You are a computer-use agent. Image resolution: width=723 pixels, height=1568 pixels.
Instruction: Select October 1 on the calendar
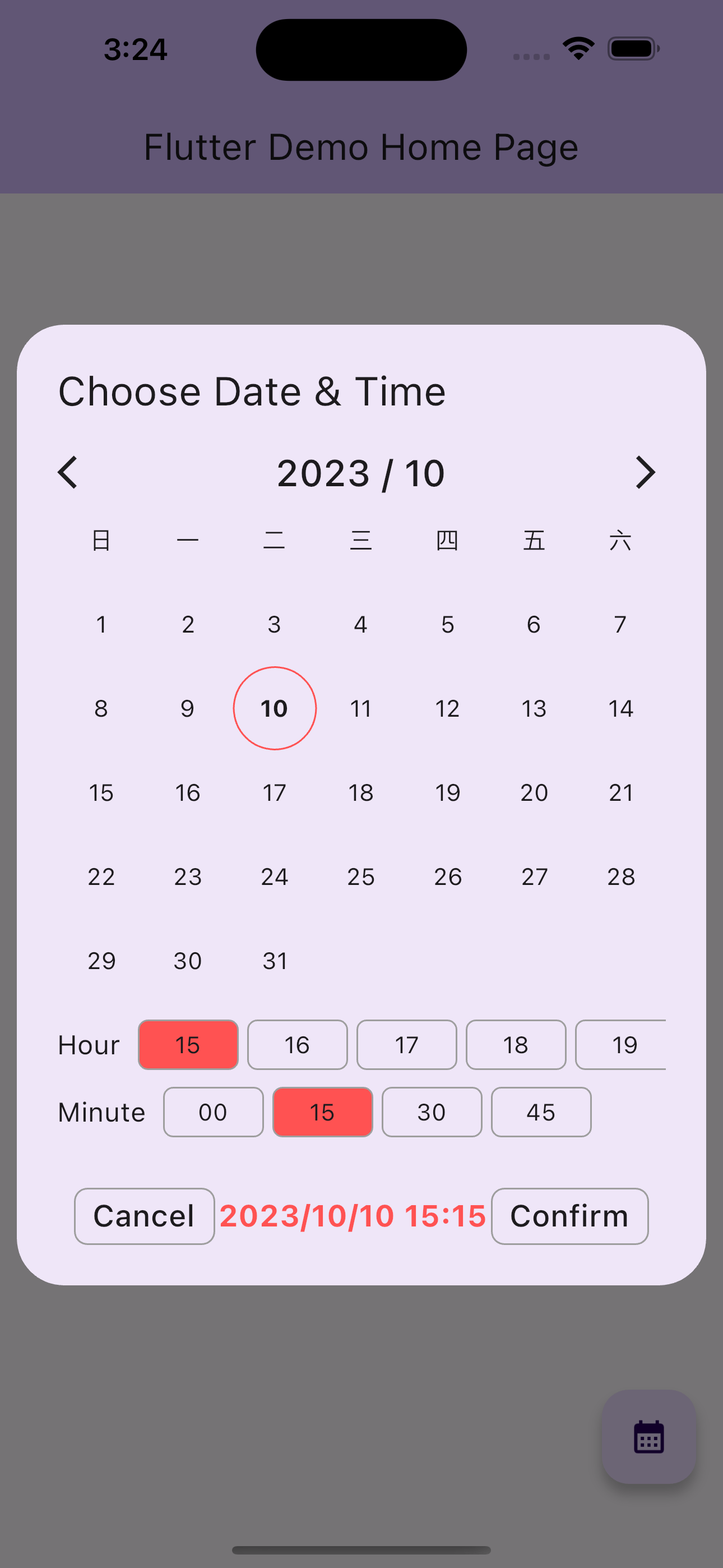coord(101,624)
